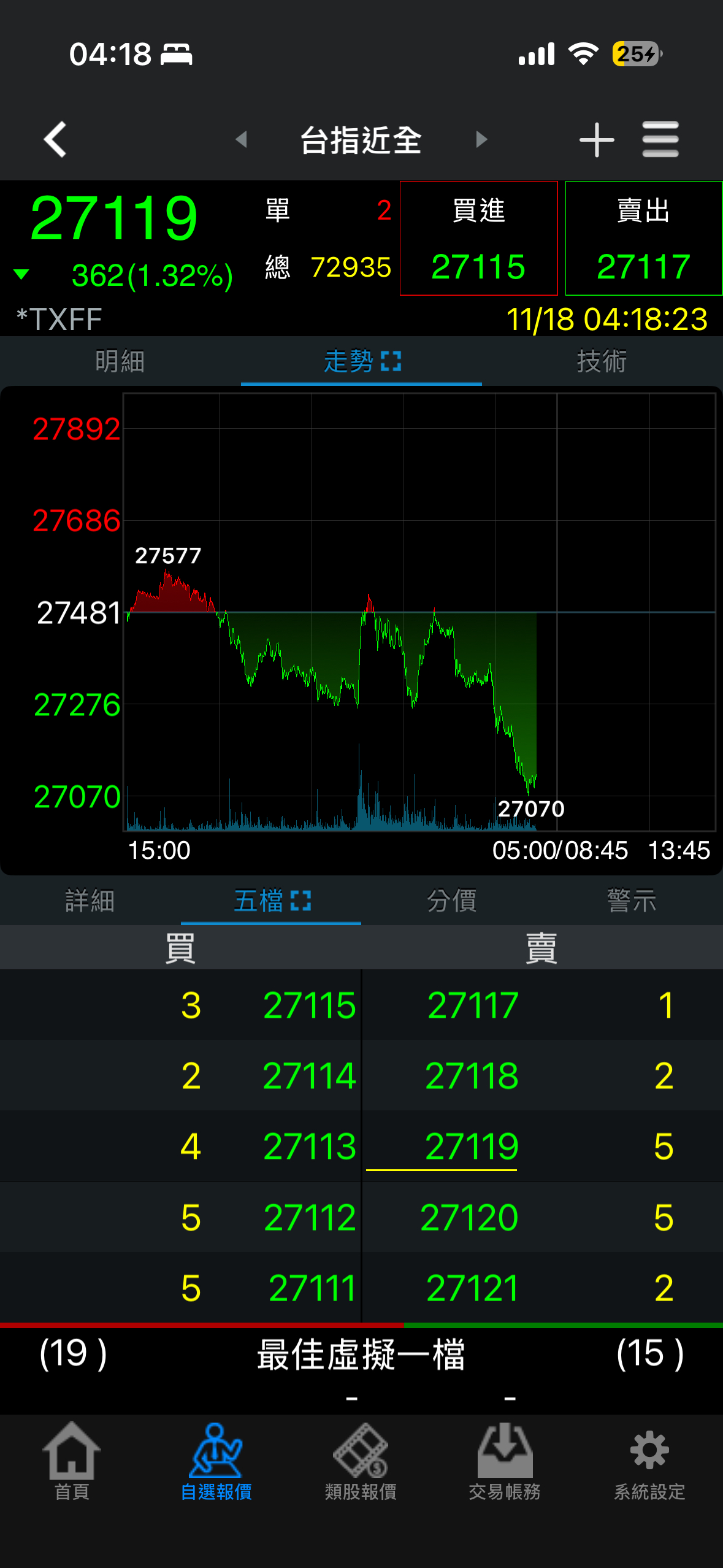Show the 詳細 details tab
723x1568 pixels.
pyautogui.click(x=90, y=901)
